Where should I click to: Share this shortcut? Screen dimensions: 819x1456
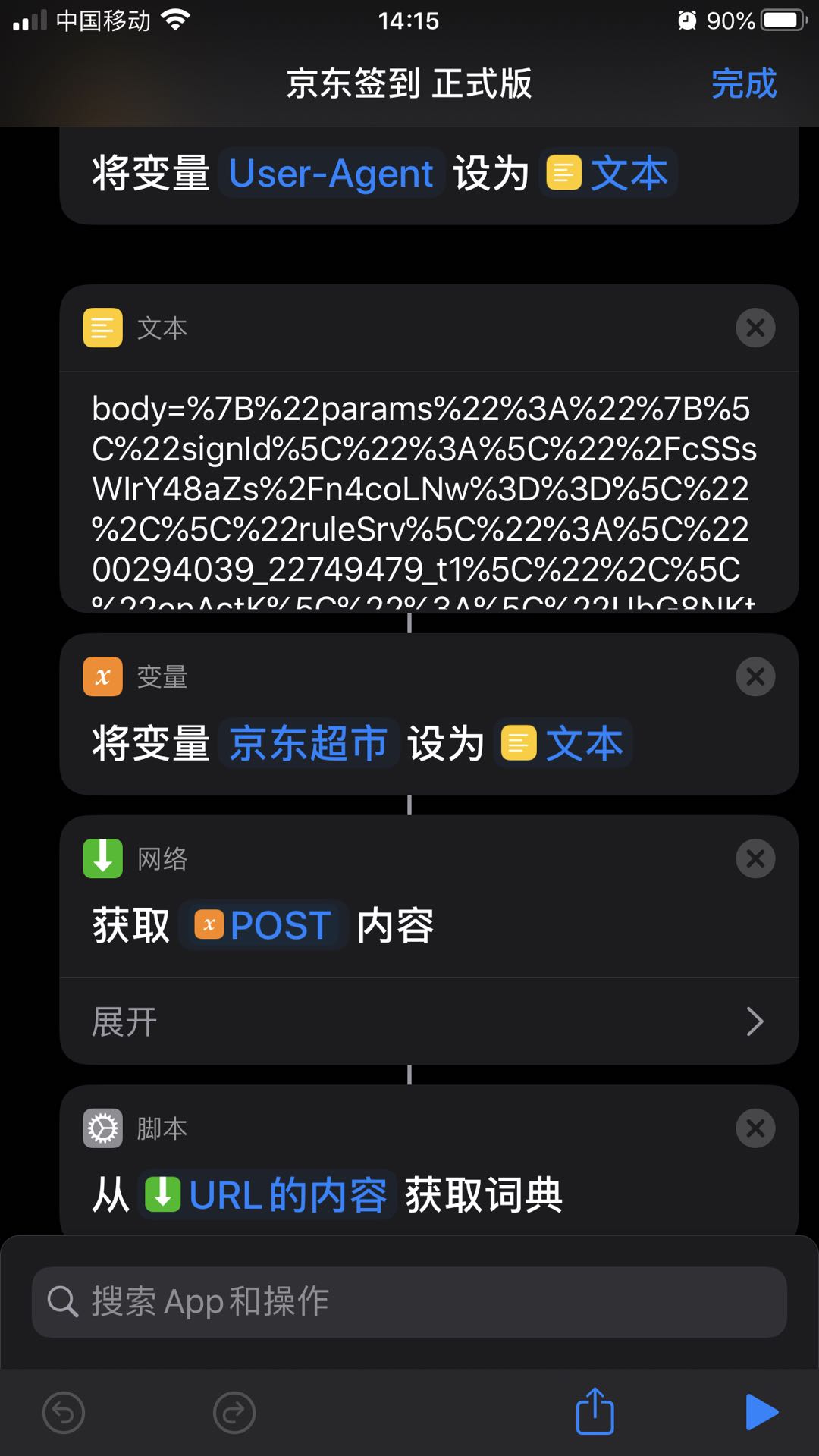(595, 1411)
